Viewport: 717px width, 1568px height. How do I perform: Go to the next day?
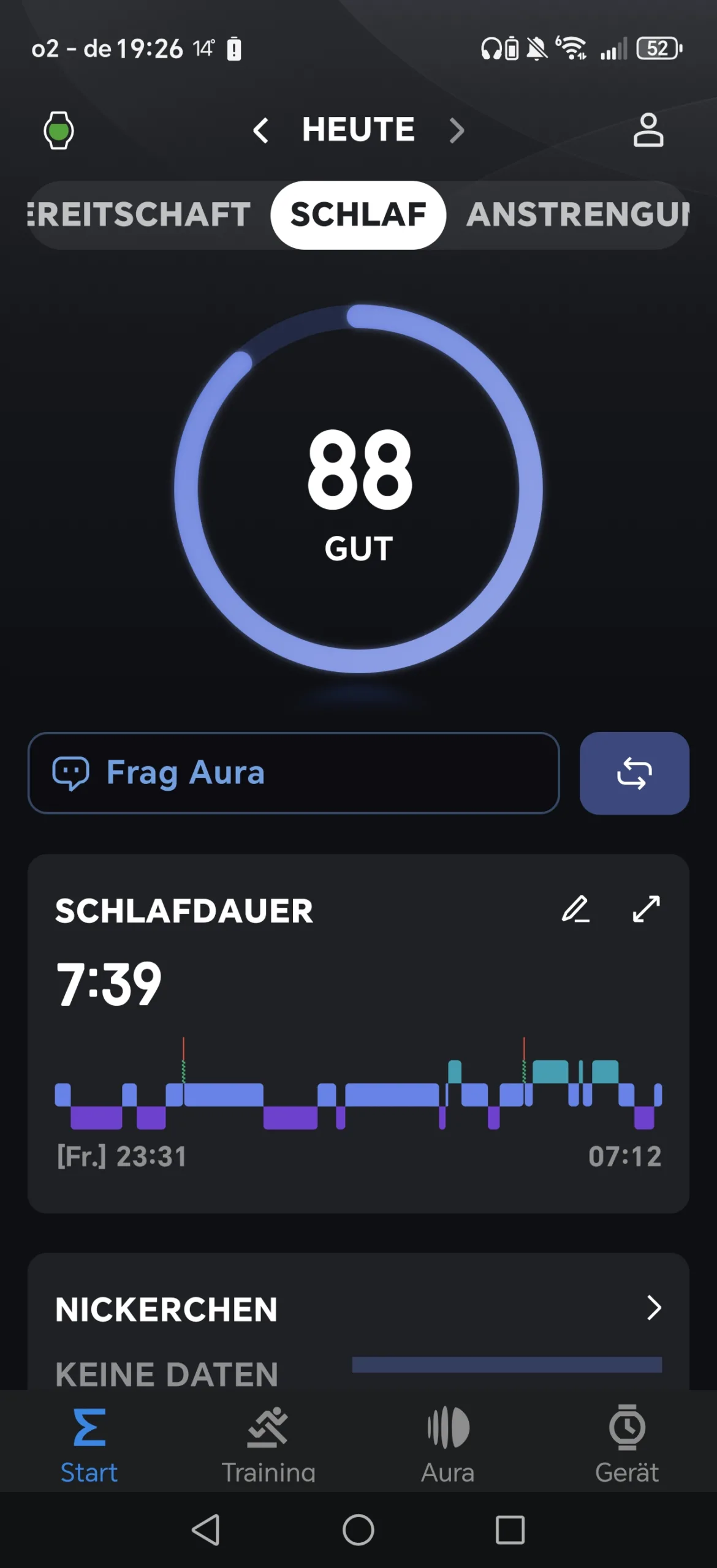[457, 130]
